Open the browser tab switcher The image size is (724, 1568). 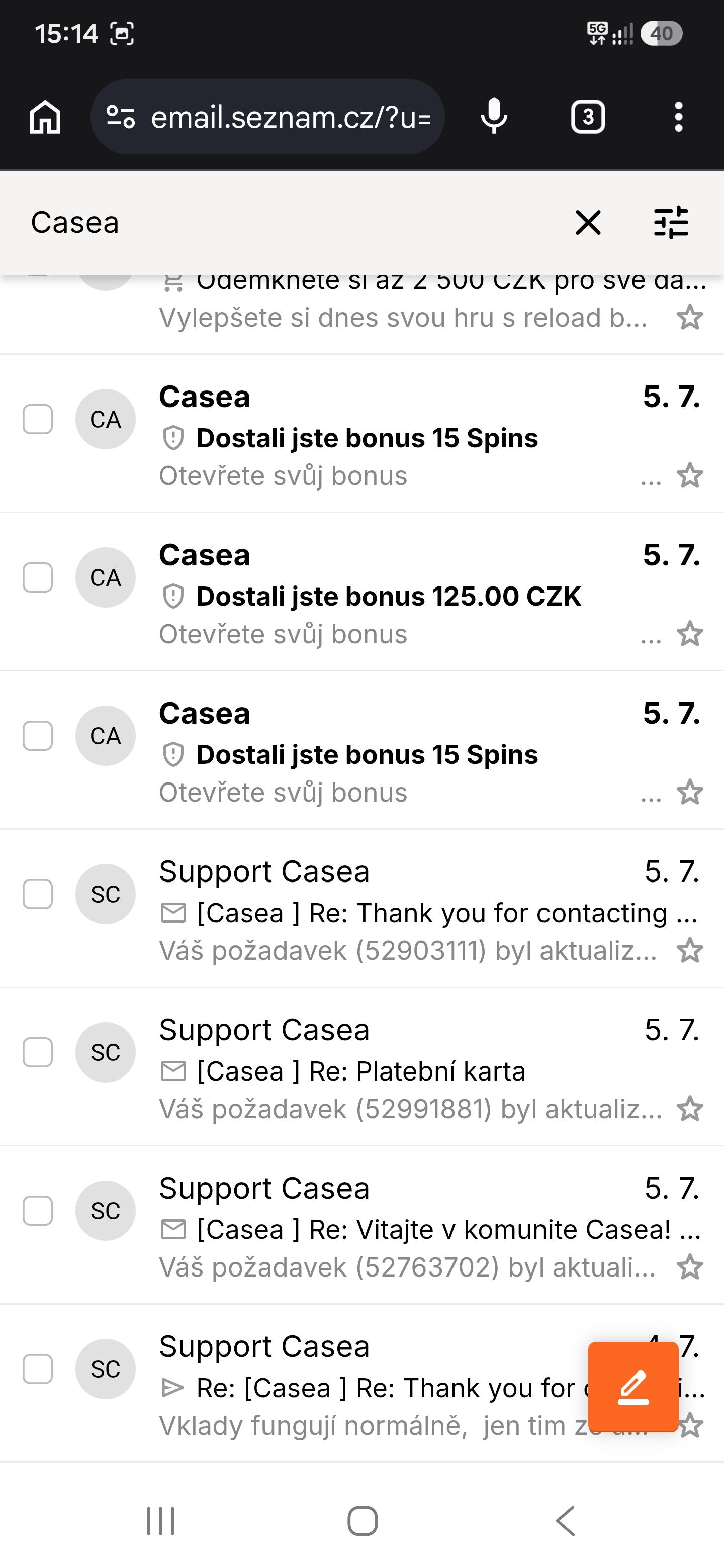pos(588,116)
